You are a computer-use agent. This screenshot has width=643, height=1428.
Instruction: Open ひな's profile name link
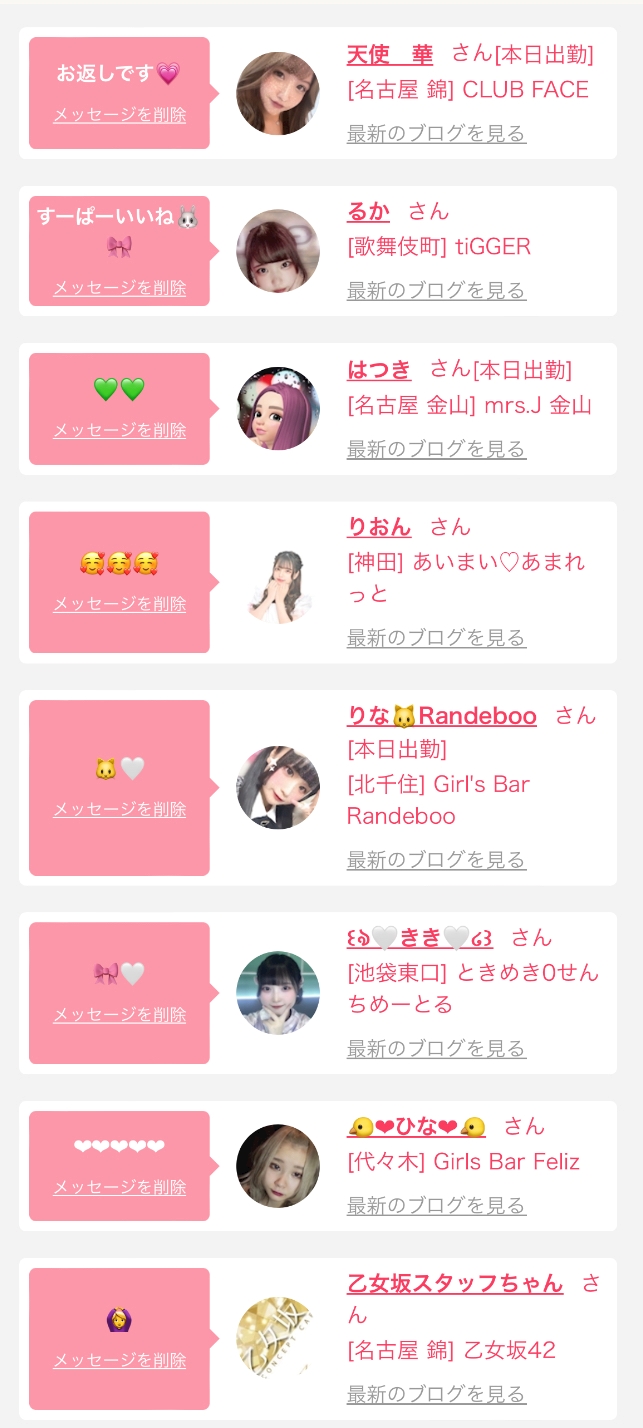coord(416,1127)
